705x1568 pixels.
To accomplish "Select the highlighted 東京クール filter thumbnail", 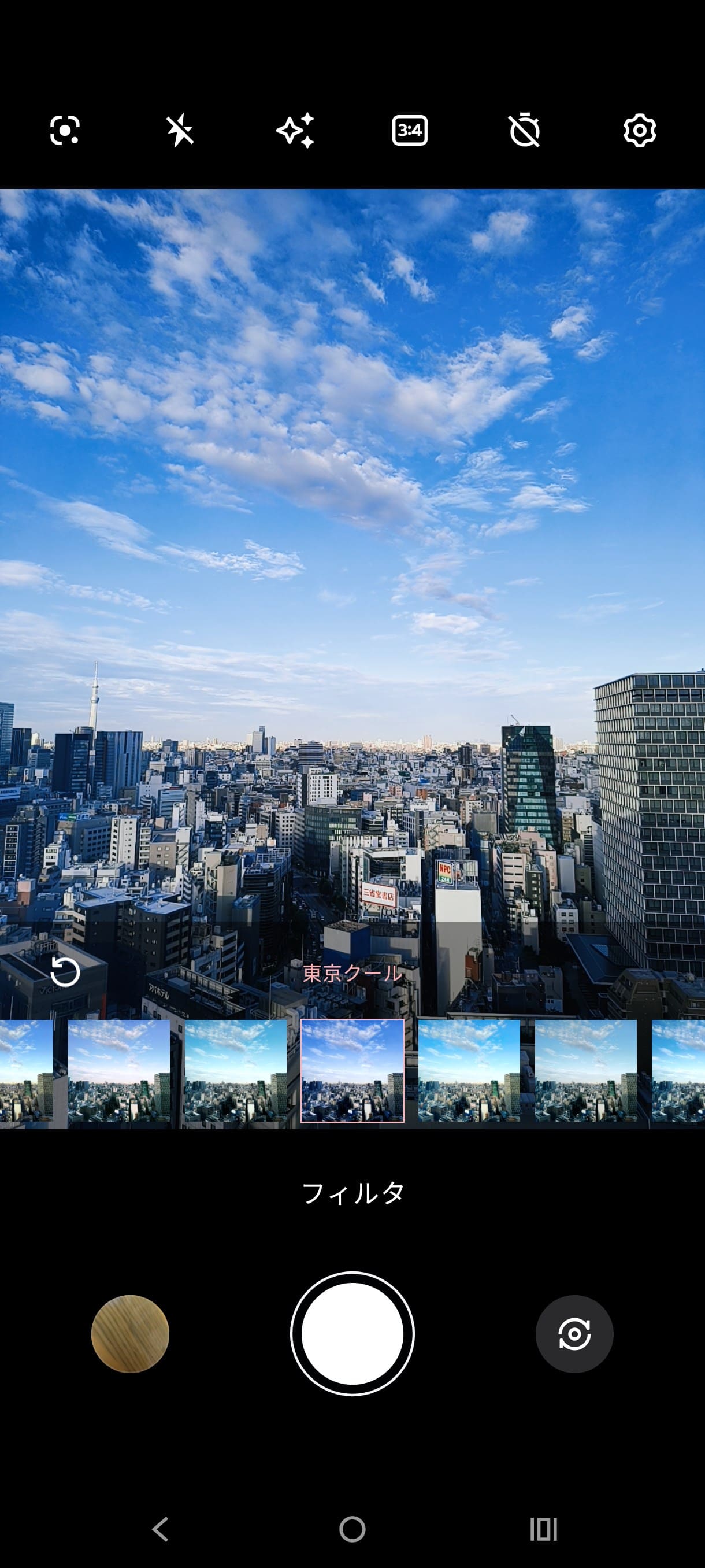I will coord(352,1071).
